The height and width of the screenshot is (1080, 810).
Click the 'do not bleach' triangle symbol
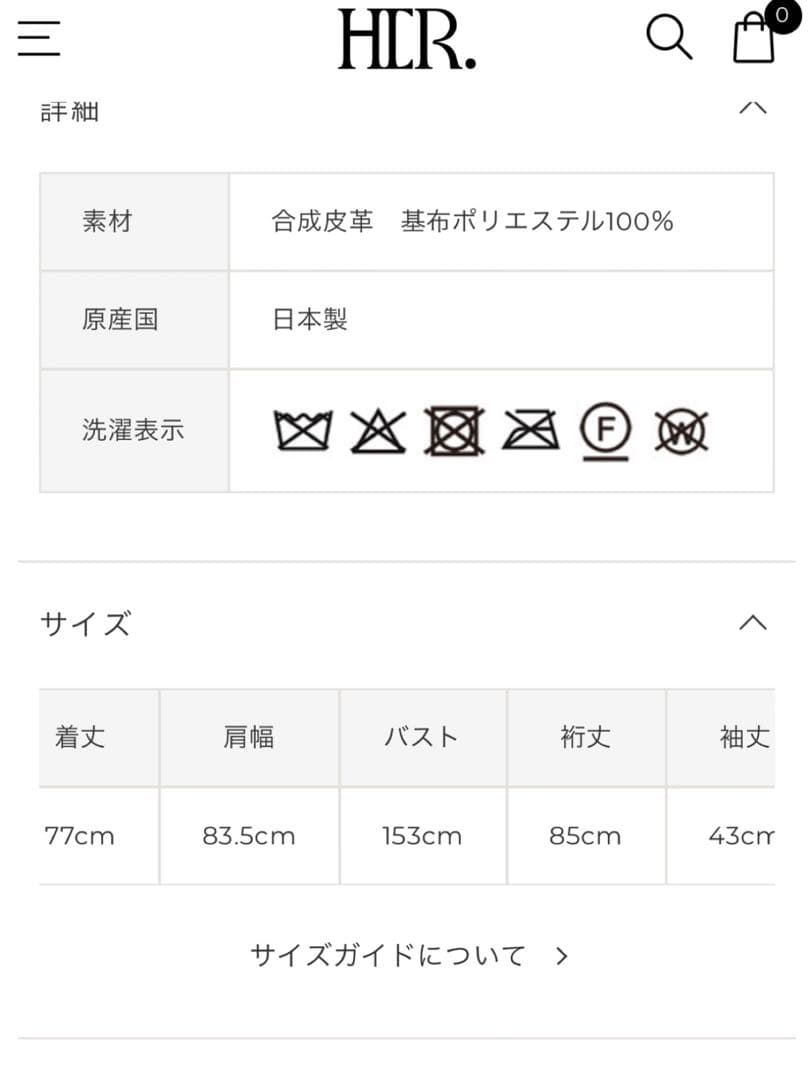375,430
